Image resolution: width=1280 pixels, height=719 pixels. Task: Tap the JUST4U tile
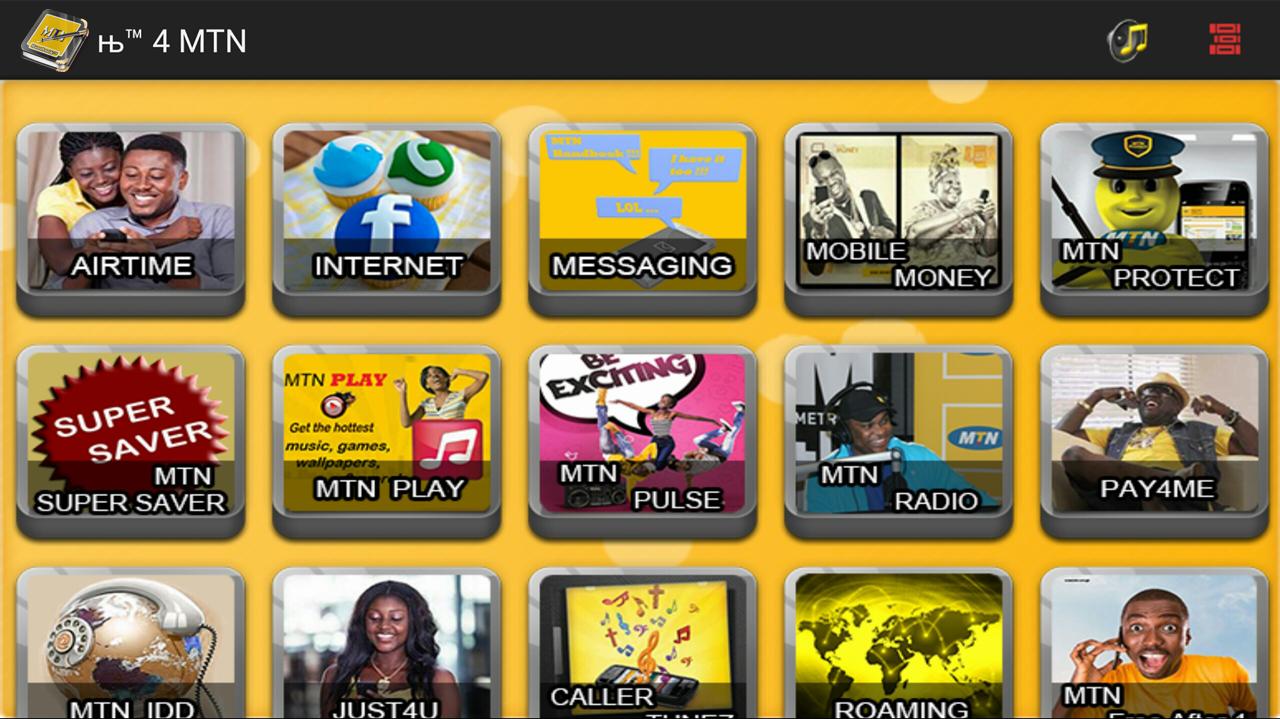(387, 645)
